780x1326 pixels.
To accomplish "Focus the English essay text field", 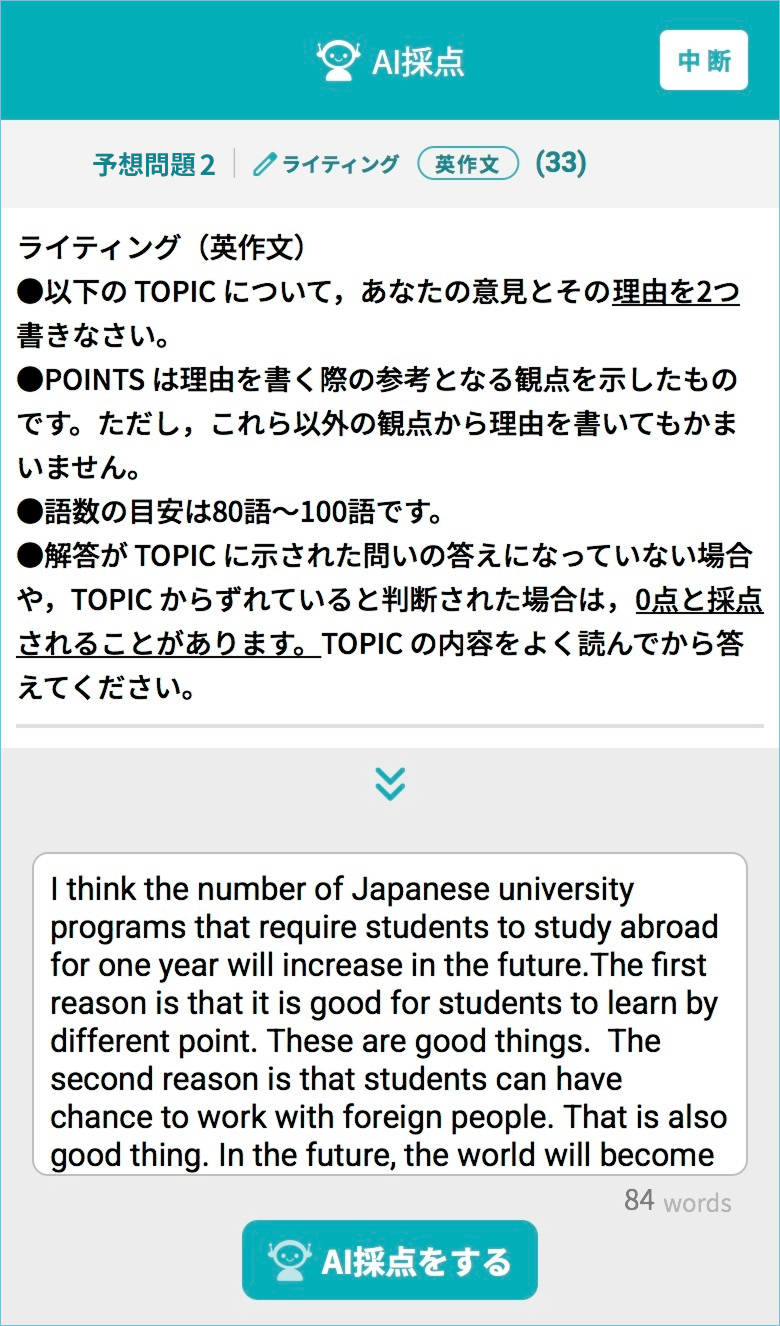I will pyautogui.click(x=390, y=1013).
